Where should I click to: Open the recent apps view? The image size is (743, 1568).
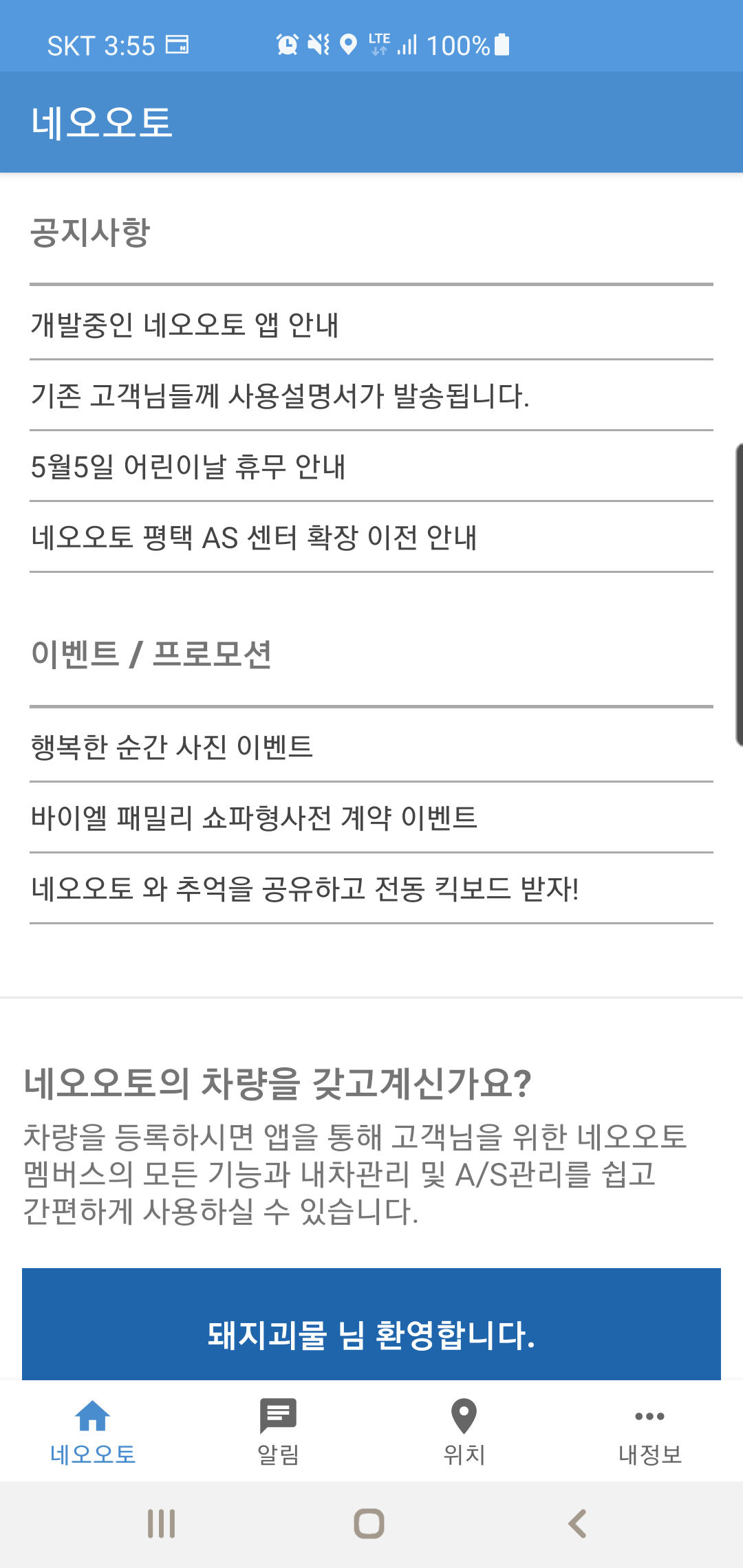tap(162, 1524)
